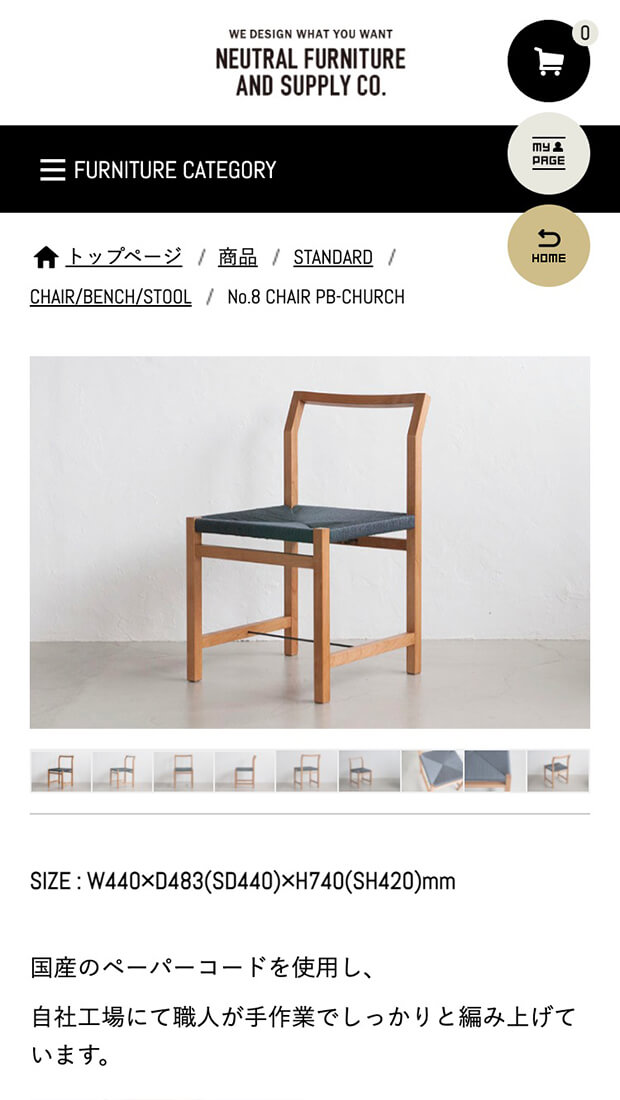This screenshot has height=1100, width=620.
Task: Select the last chair thumbnail
Action: tap(557, 771)
